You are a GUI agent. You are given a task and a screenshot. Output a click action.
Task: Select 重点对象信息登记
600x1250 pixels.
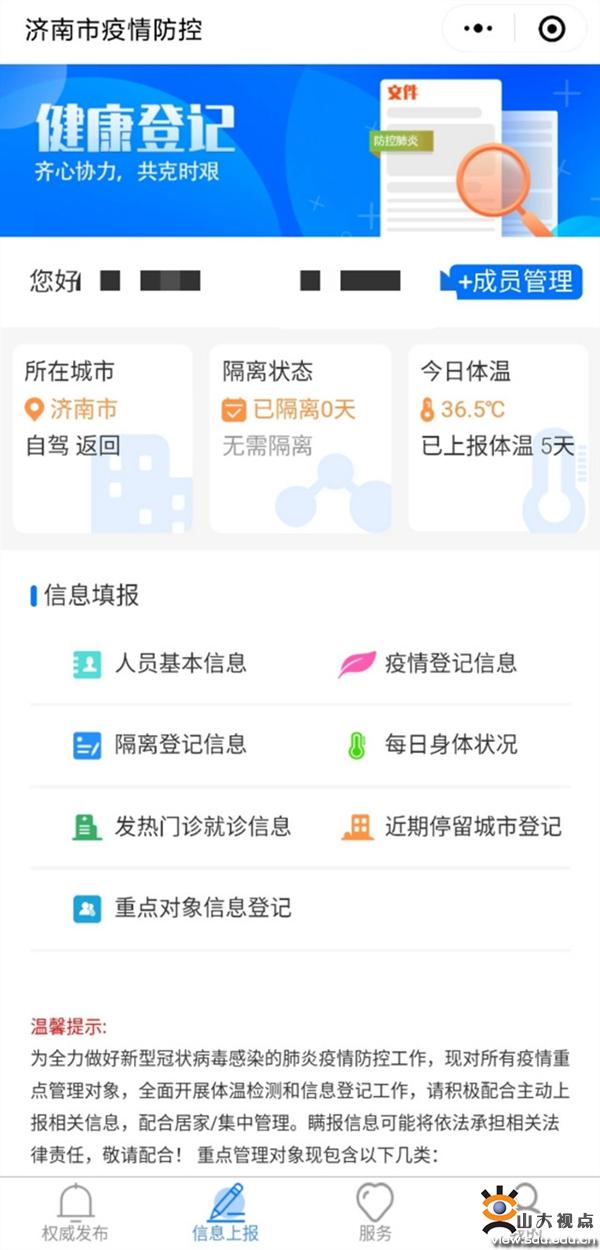click(182, 909)
